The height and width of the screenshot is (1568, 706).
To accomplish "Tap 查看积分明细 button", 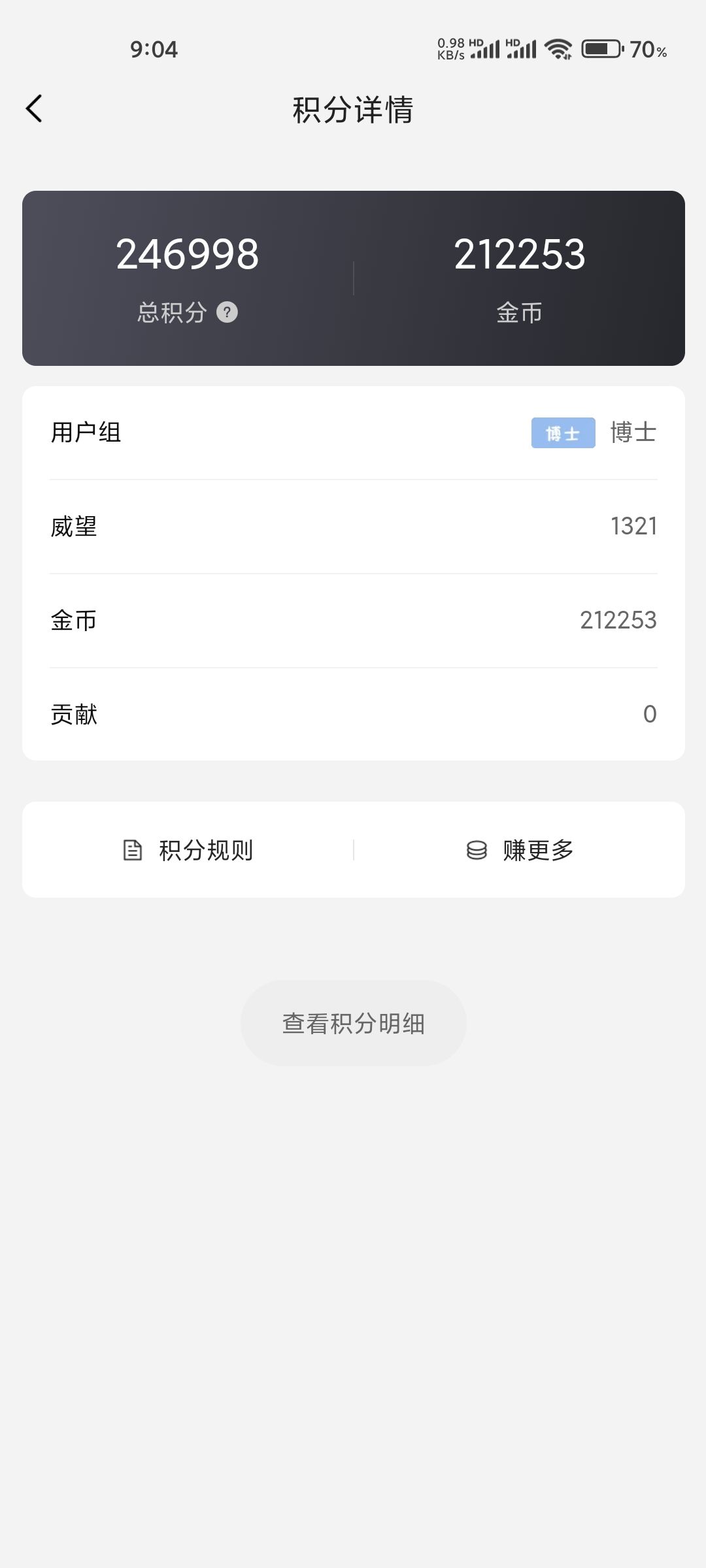I will tap(353, 1023).
